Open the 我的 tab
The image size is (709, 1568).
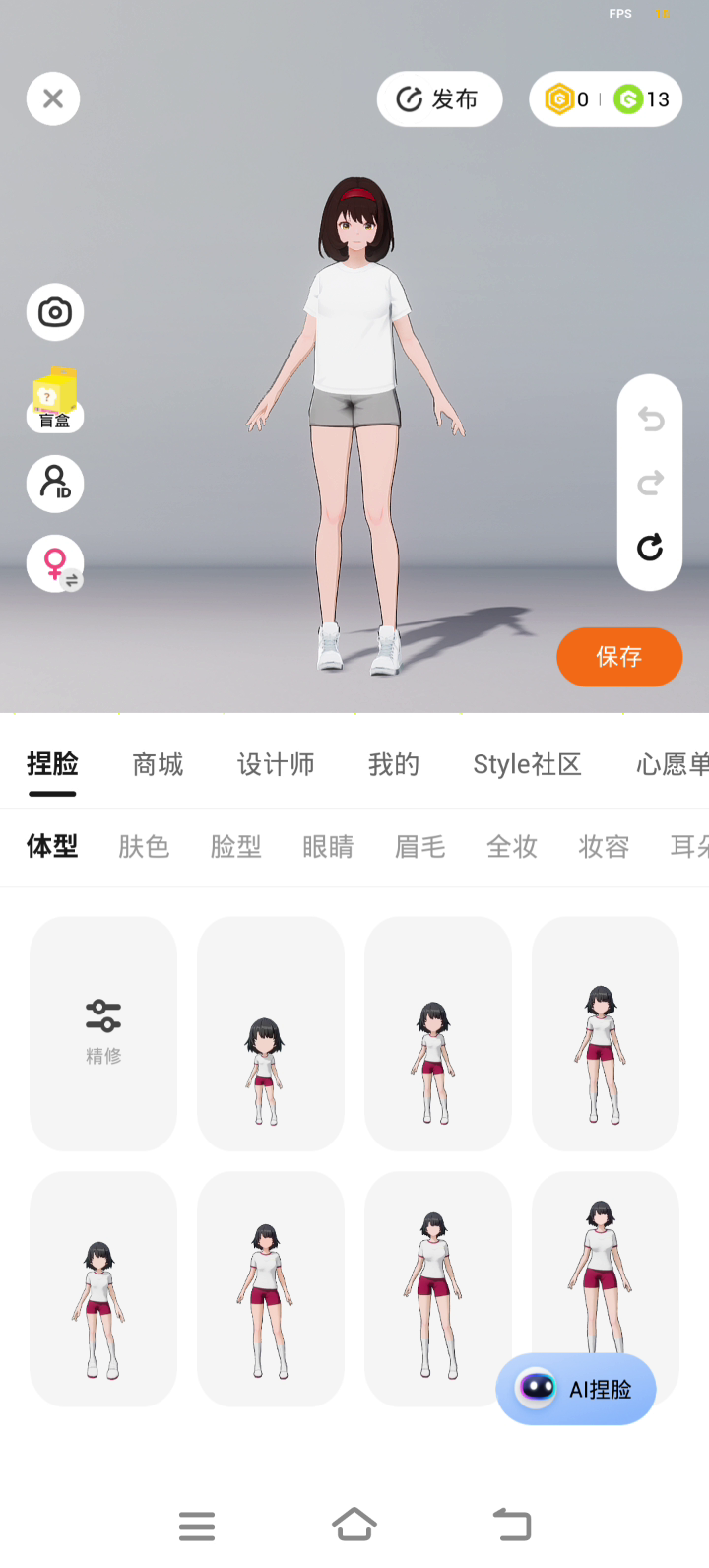[x=394, y=765]
